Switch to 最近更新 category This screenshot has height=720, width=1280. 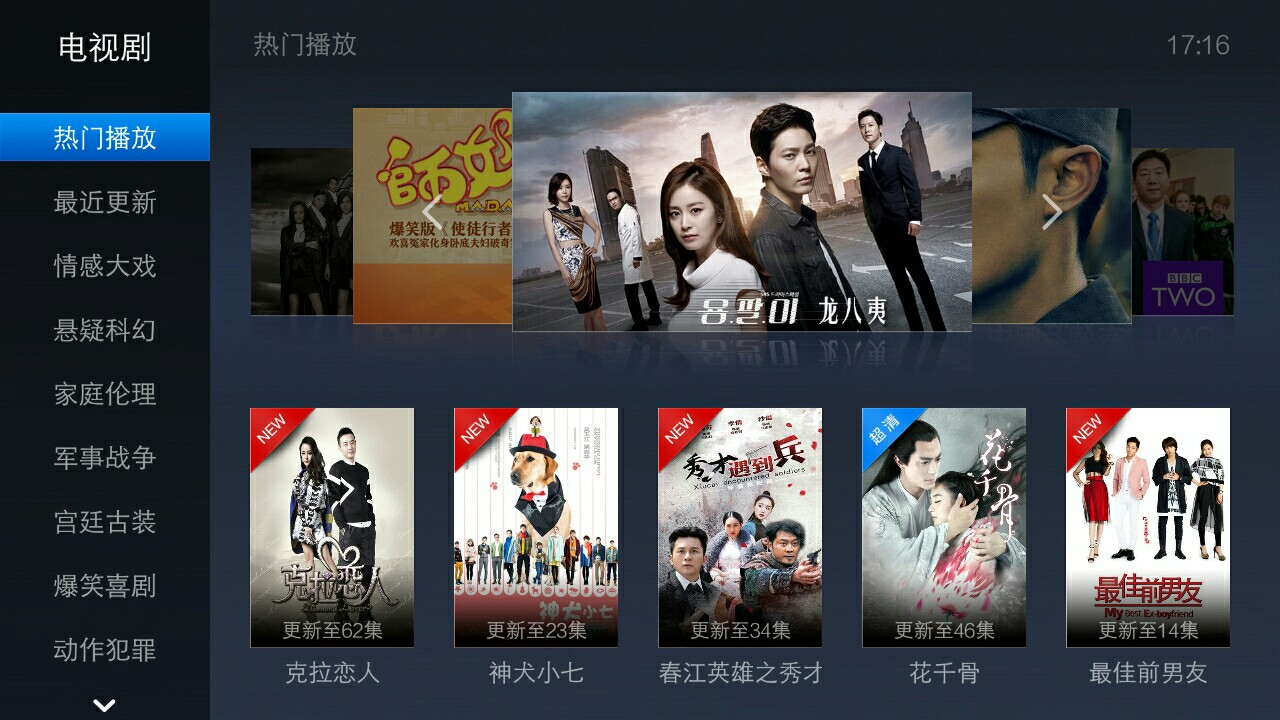tap(105, 202)
